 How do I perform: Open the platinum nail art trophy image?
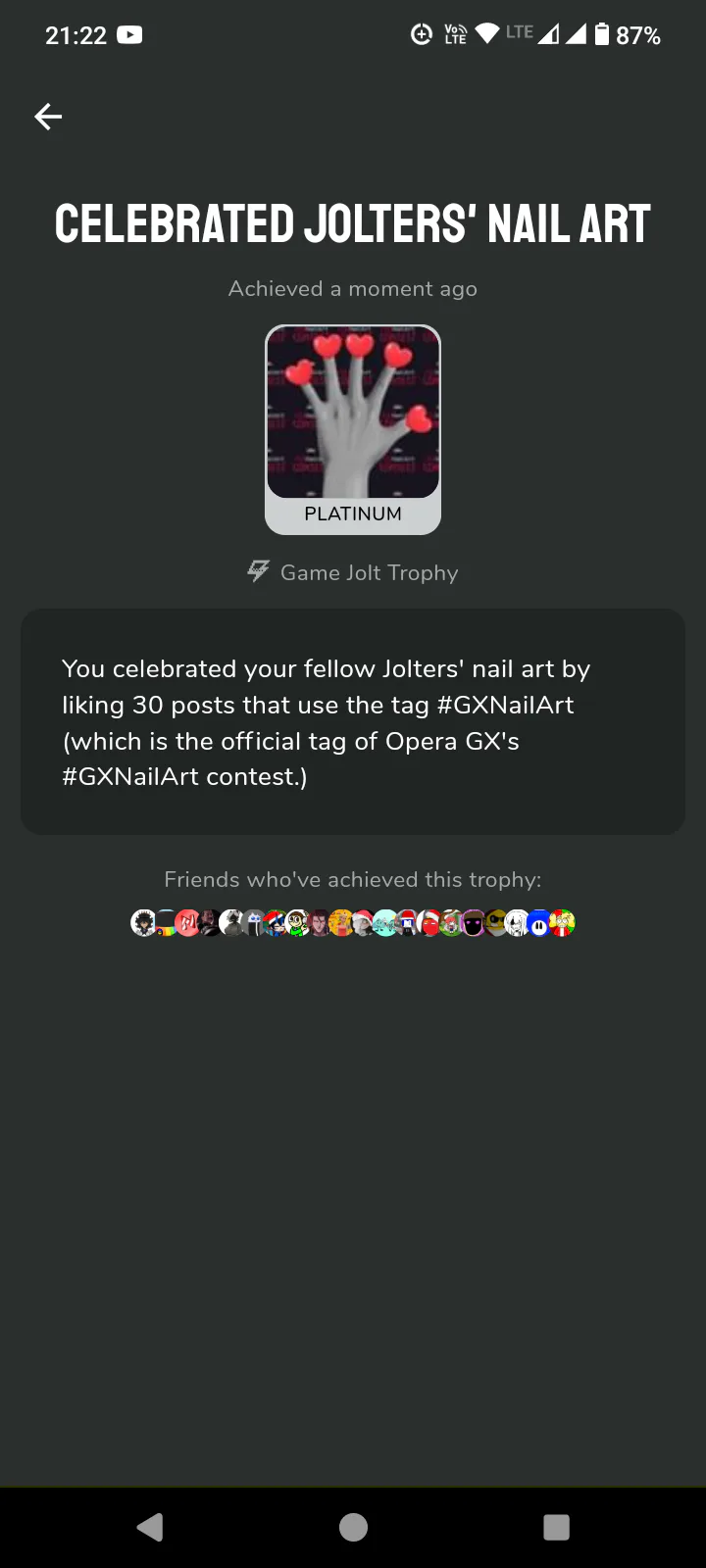click(x=353, y=429)
